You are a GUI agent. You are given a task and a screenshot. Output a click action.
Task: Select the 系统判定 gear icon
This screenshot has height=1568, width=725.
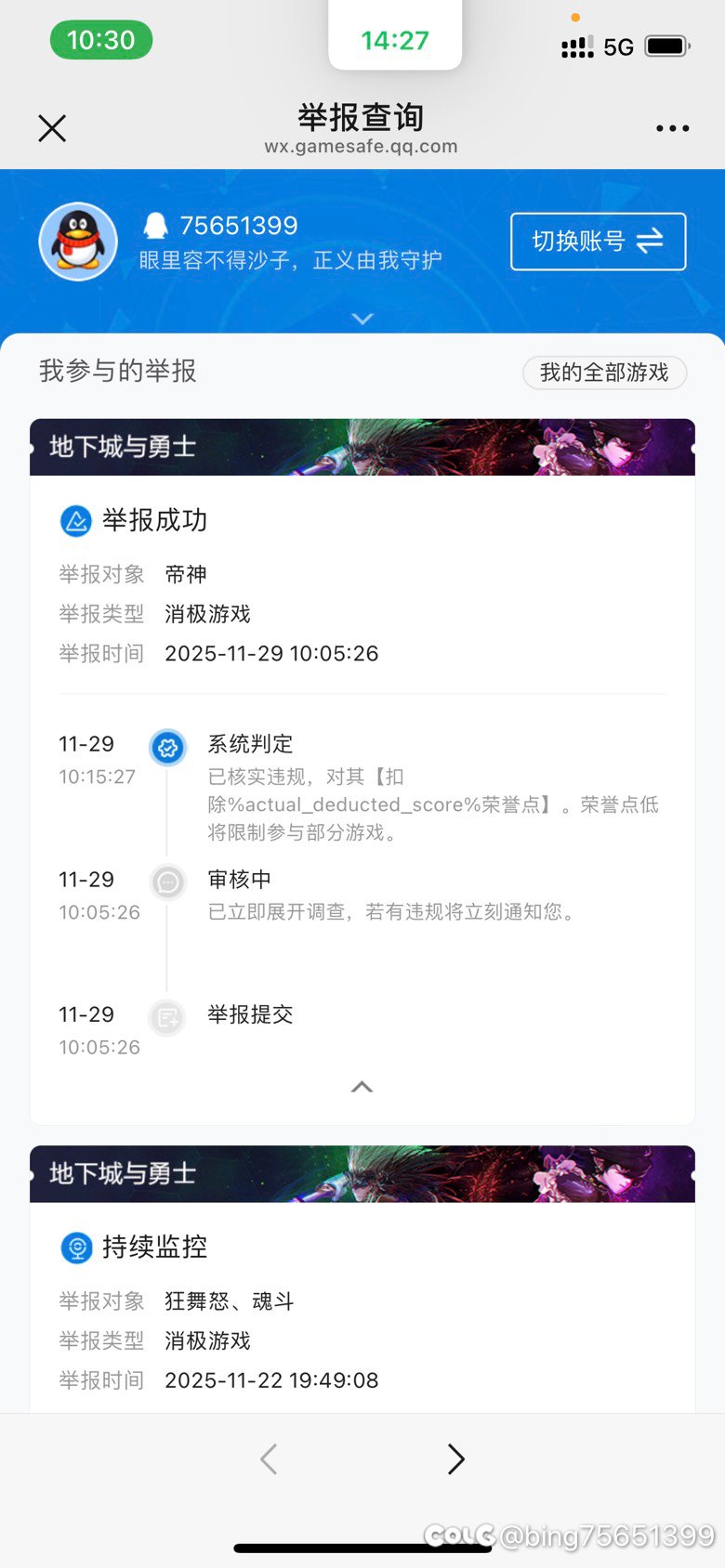click(167, 747)
